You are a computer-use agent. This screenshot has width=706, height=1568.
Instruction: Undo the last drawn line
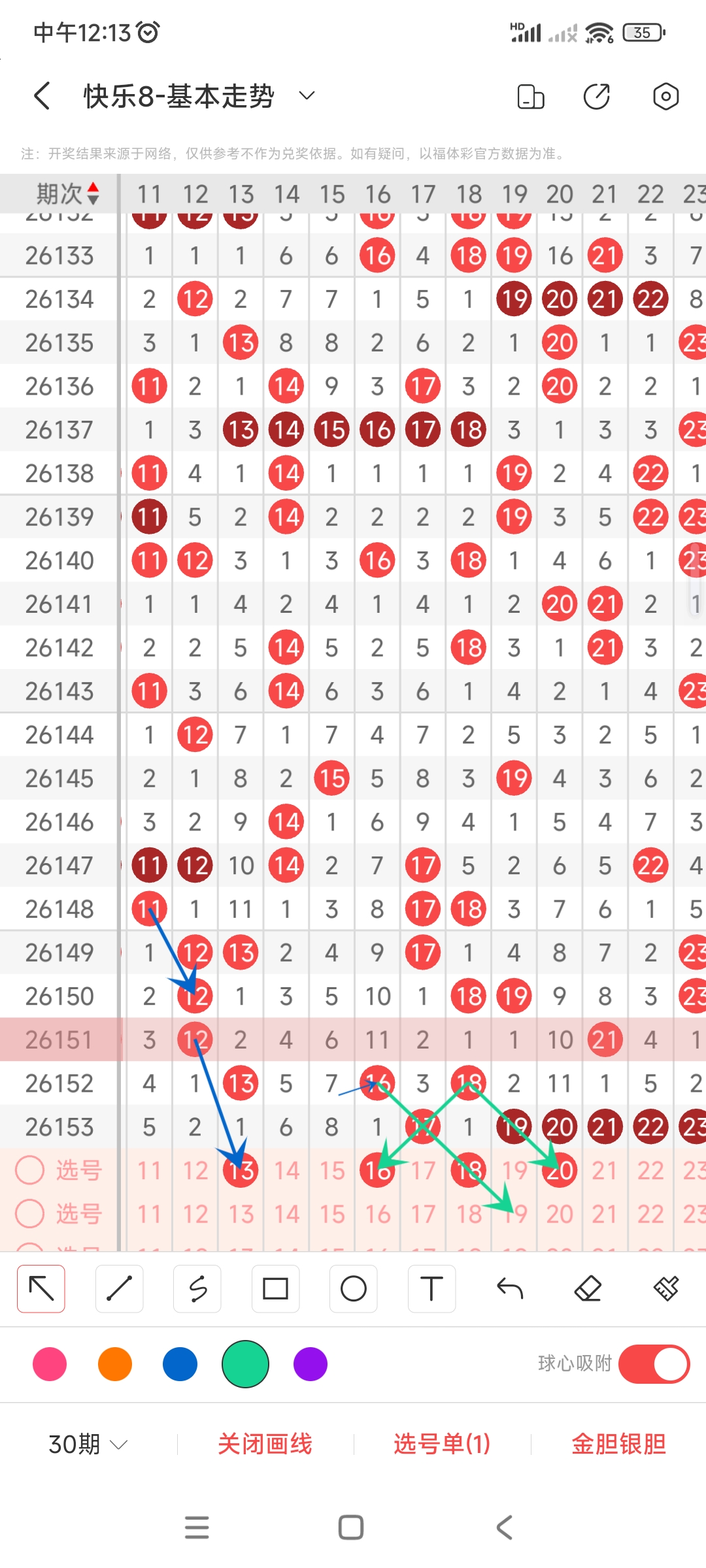pyautogui.click(x=510, y=1289)
